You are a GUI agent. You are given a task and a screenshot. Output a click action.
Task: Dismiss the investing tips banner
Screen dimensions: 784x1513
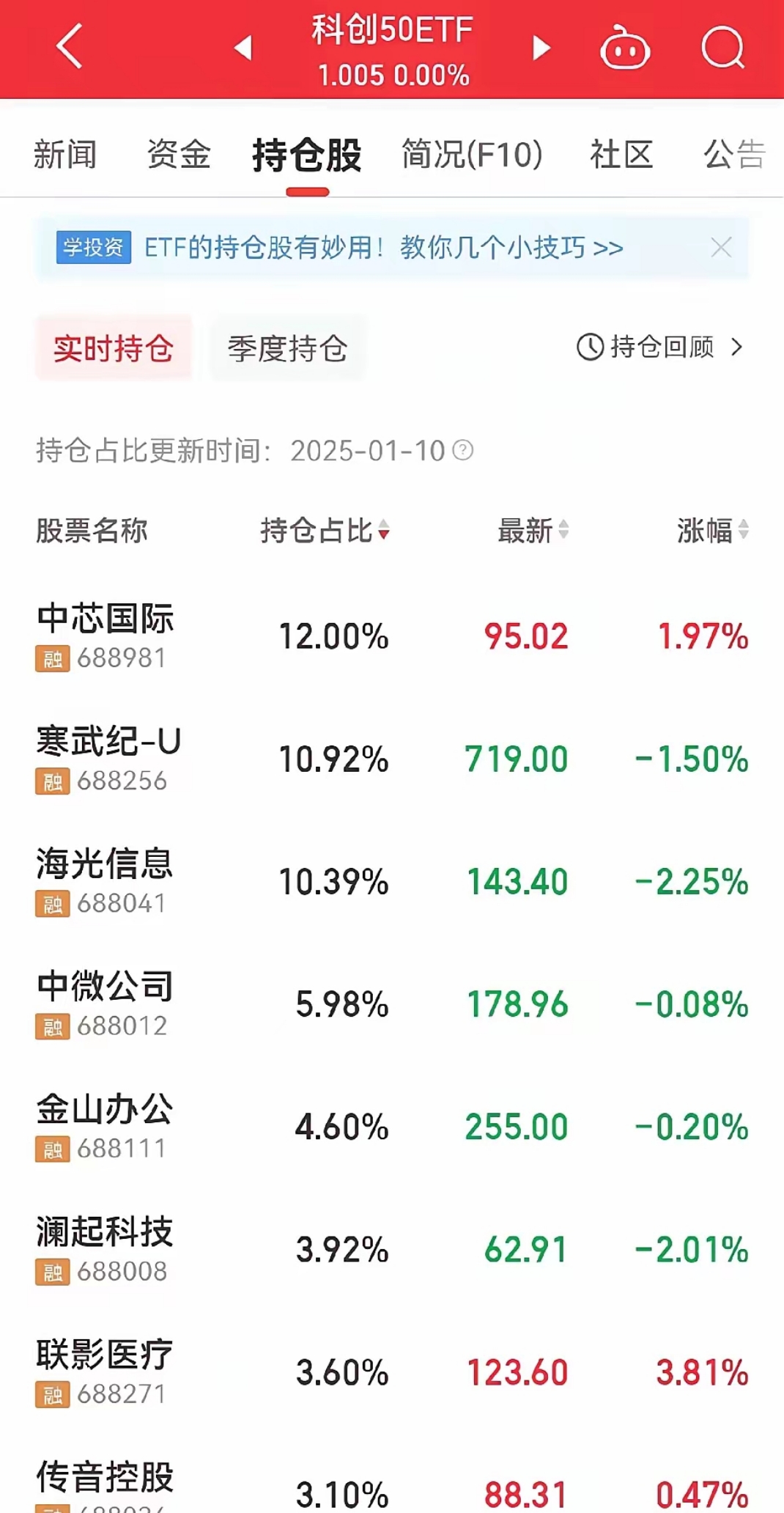coord(722,248)
